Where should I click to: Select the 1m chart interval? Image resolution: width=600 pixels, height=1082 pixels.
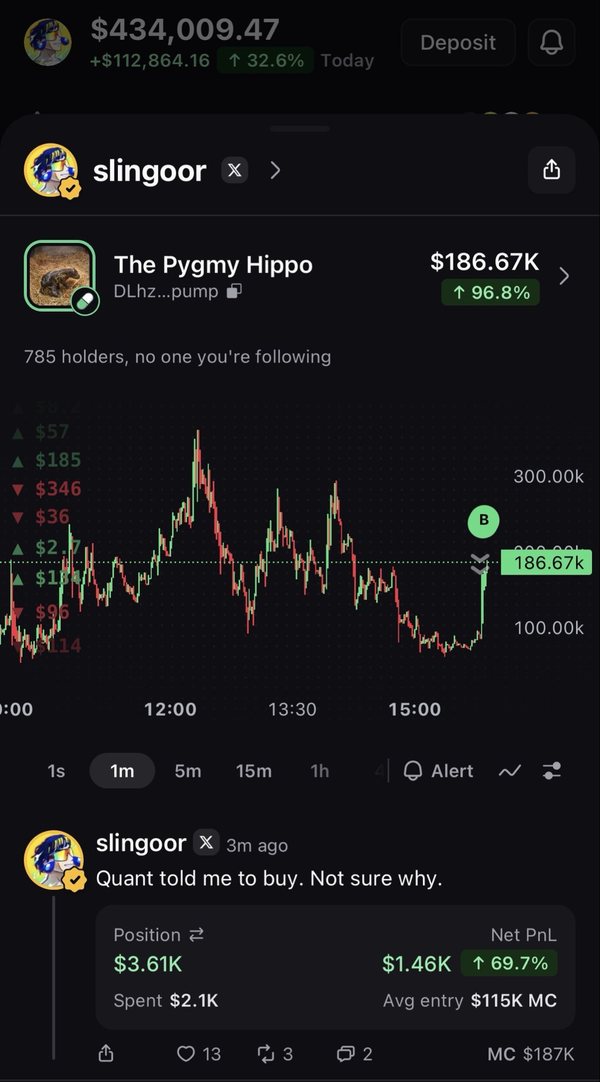coord(122,771)
